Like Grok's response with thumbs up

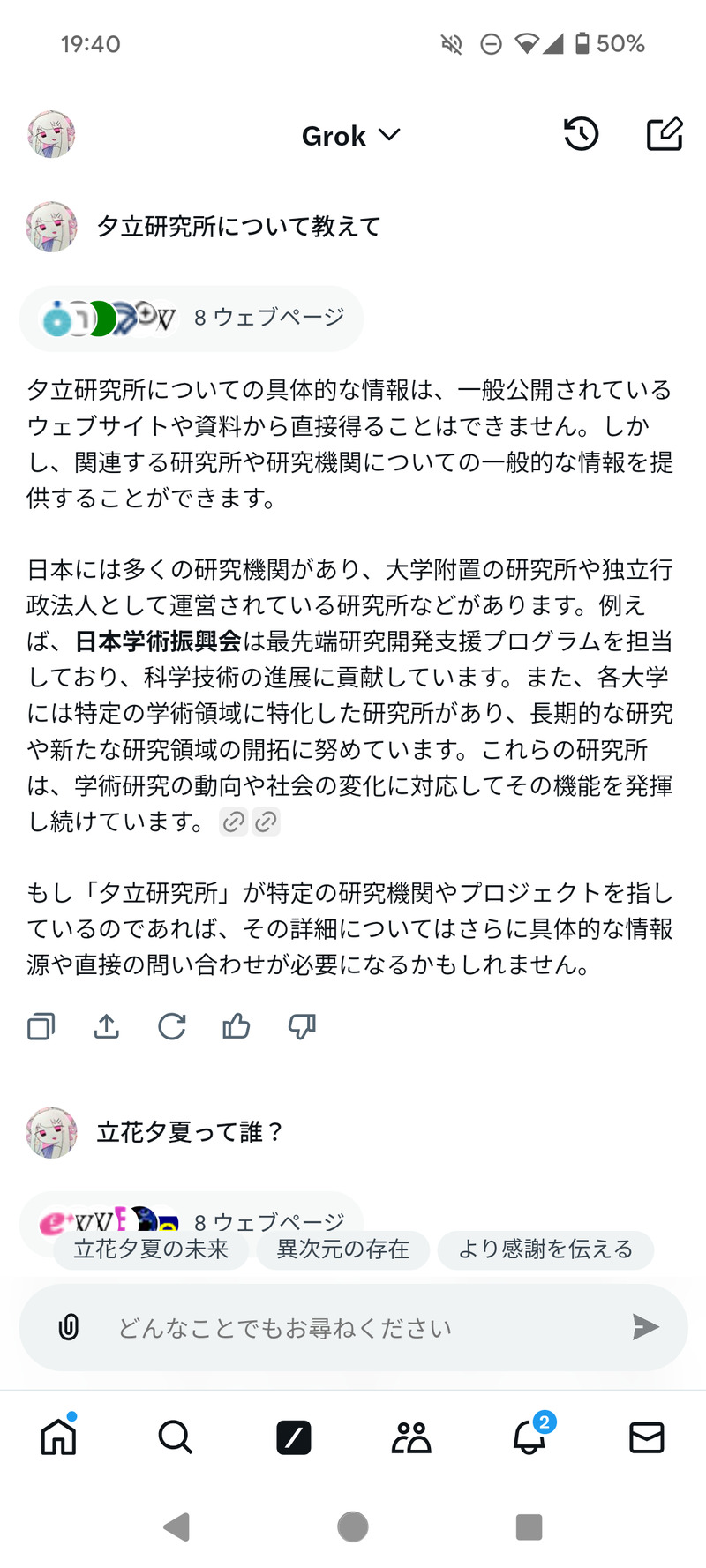coord(237,1026)
